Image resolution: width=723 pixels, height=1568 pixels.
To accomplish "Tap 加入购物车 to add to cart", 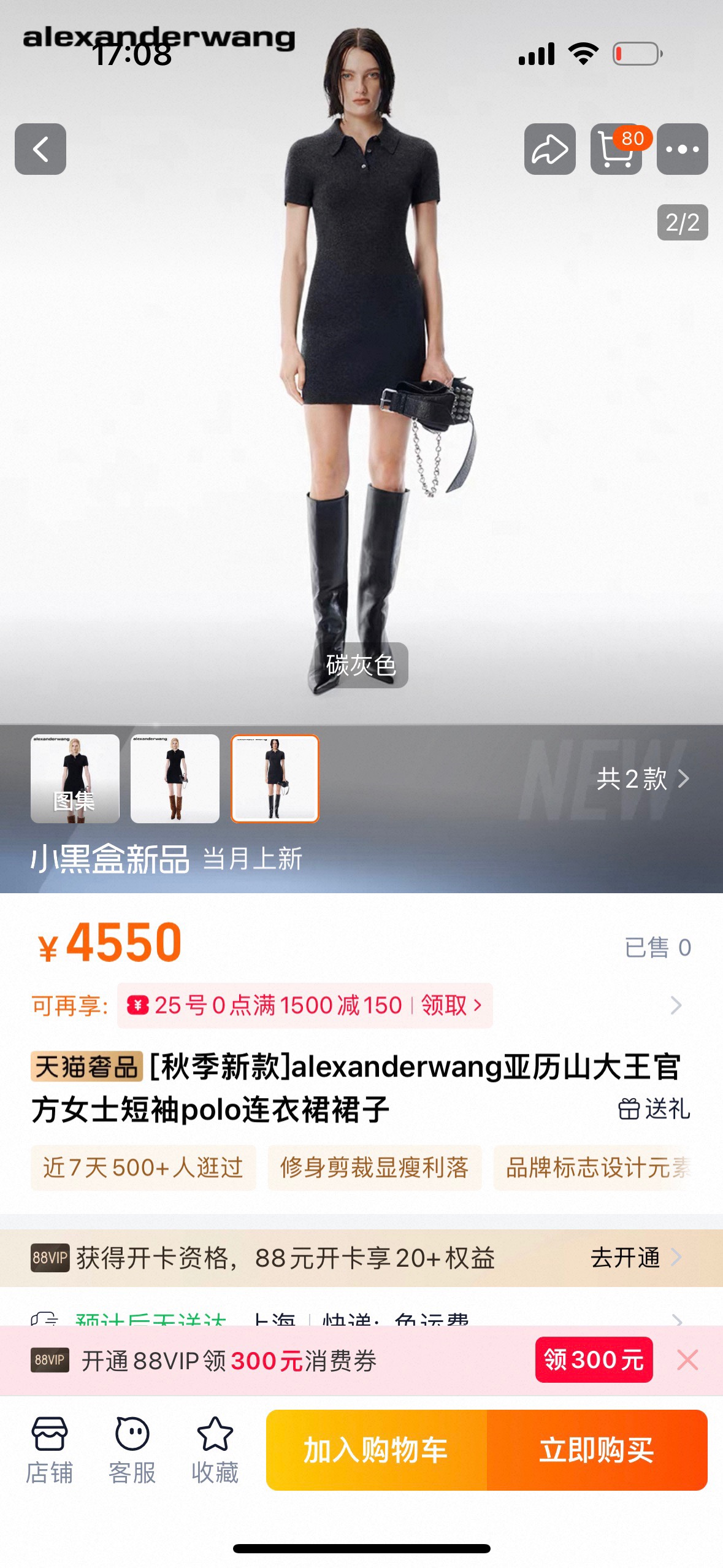I will 376,1450.
